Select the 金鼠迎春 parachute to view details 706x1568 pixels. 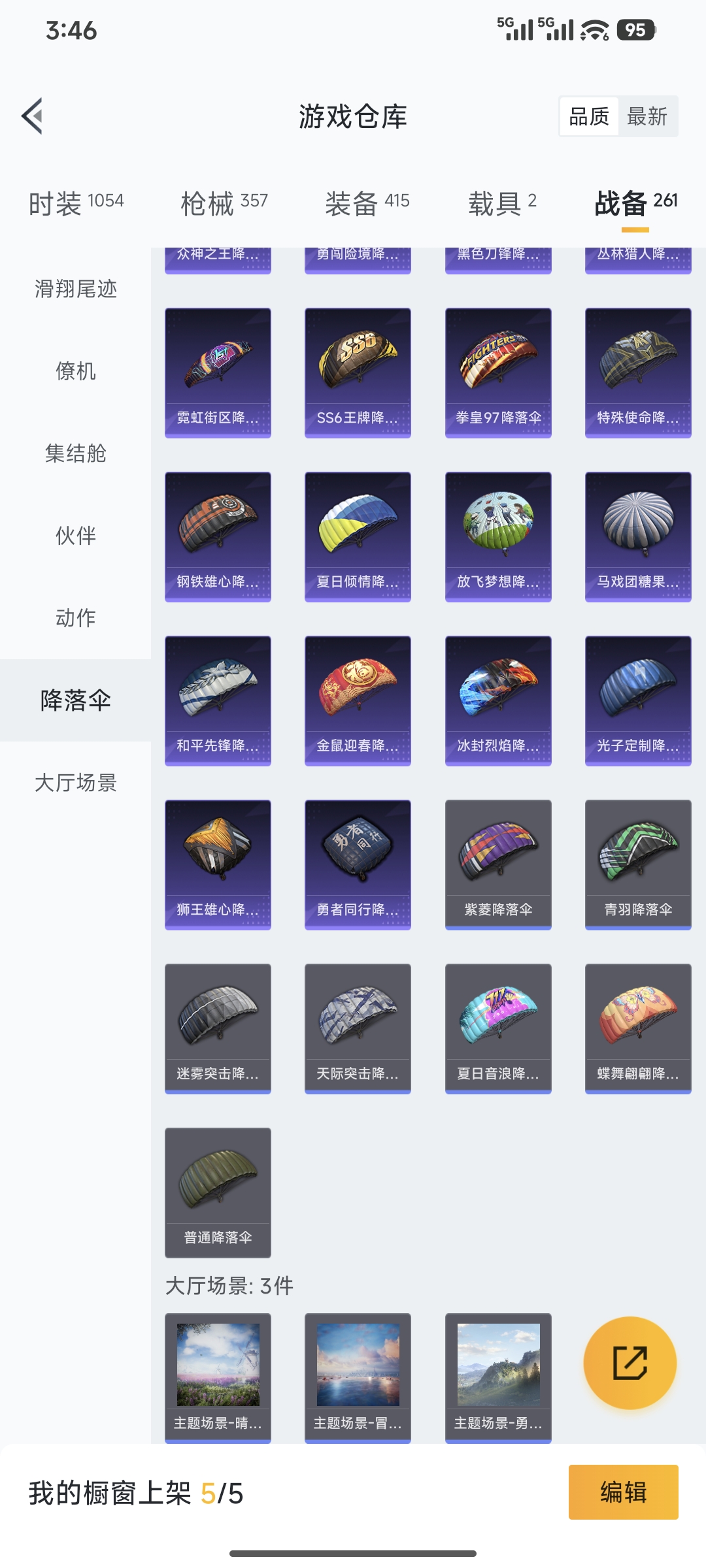pyautogui.click(x=358, y=700)
